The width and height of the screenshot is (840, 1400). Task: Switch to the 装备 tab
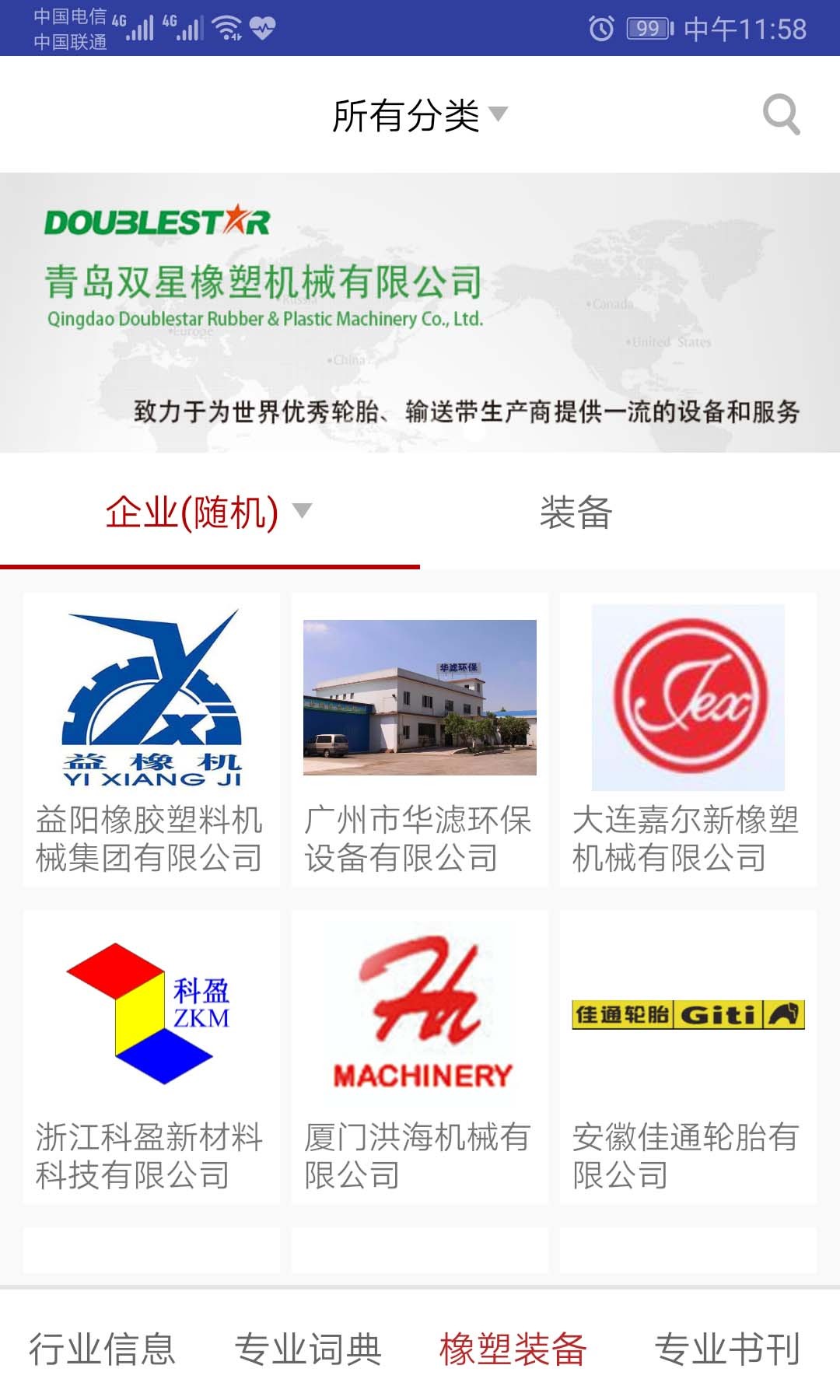point(576,513)
